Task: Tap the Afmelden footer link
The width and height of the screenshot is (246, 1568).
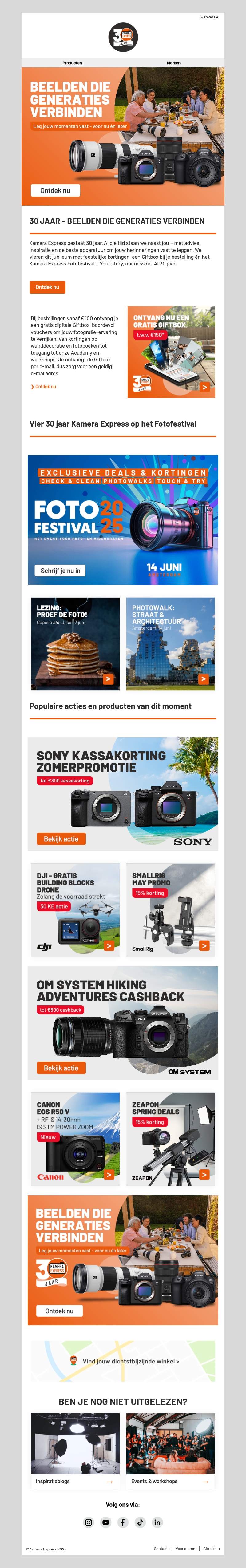Action: (211, 1548)
